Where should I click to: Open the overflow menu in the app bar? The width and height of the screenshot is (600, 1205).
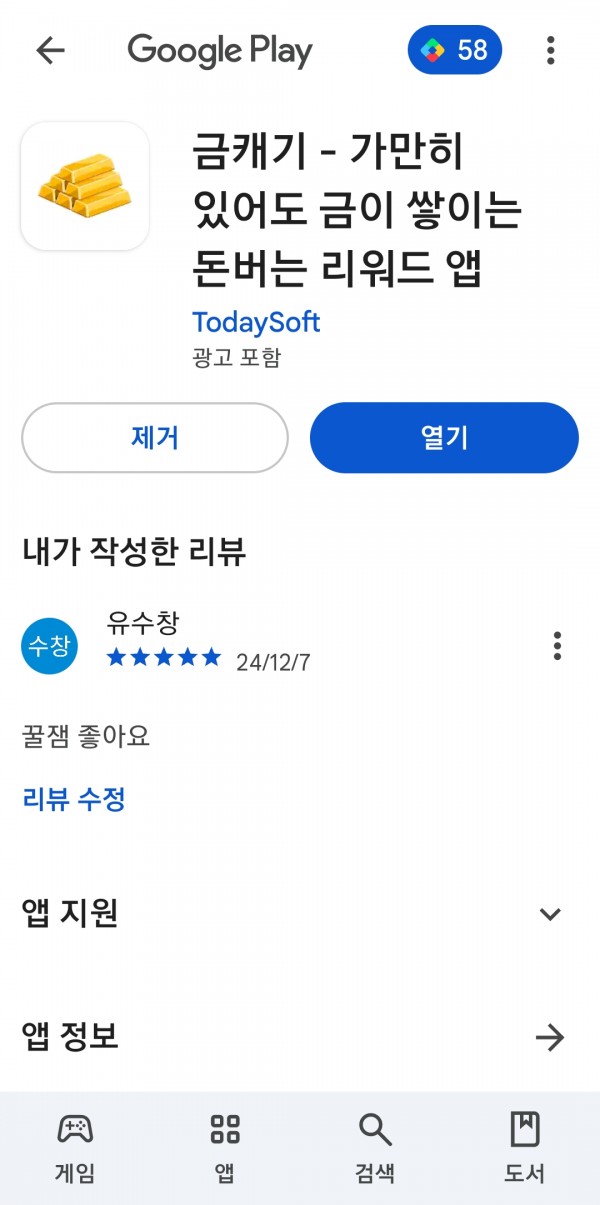click(x=551, y=50)
